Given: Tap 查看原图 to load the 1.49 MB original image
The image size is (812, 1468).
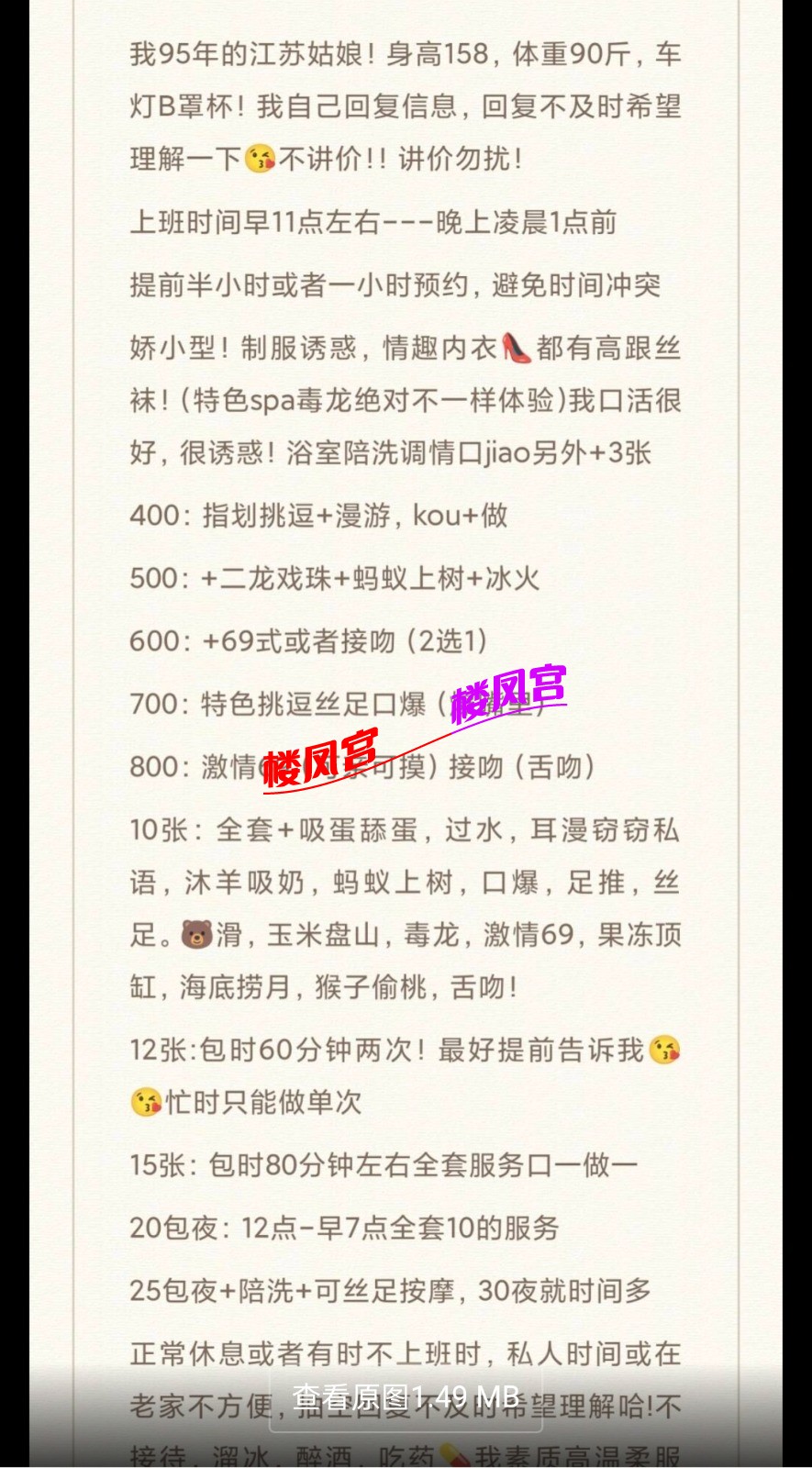Looking at the screenshot, I should click(406, 1397).
